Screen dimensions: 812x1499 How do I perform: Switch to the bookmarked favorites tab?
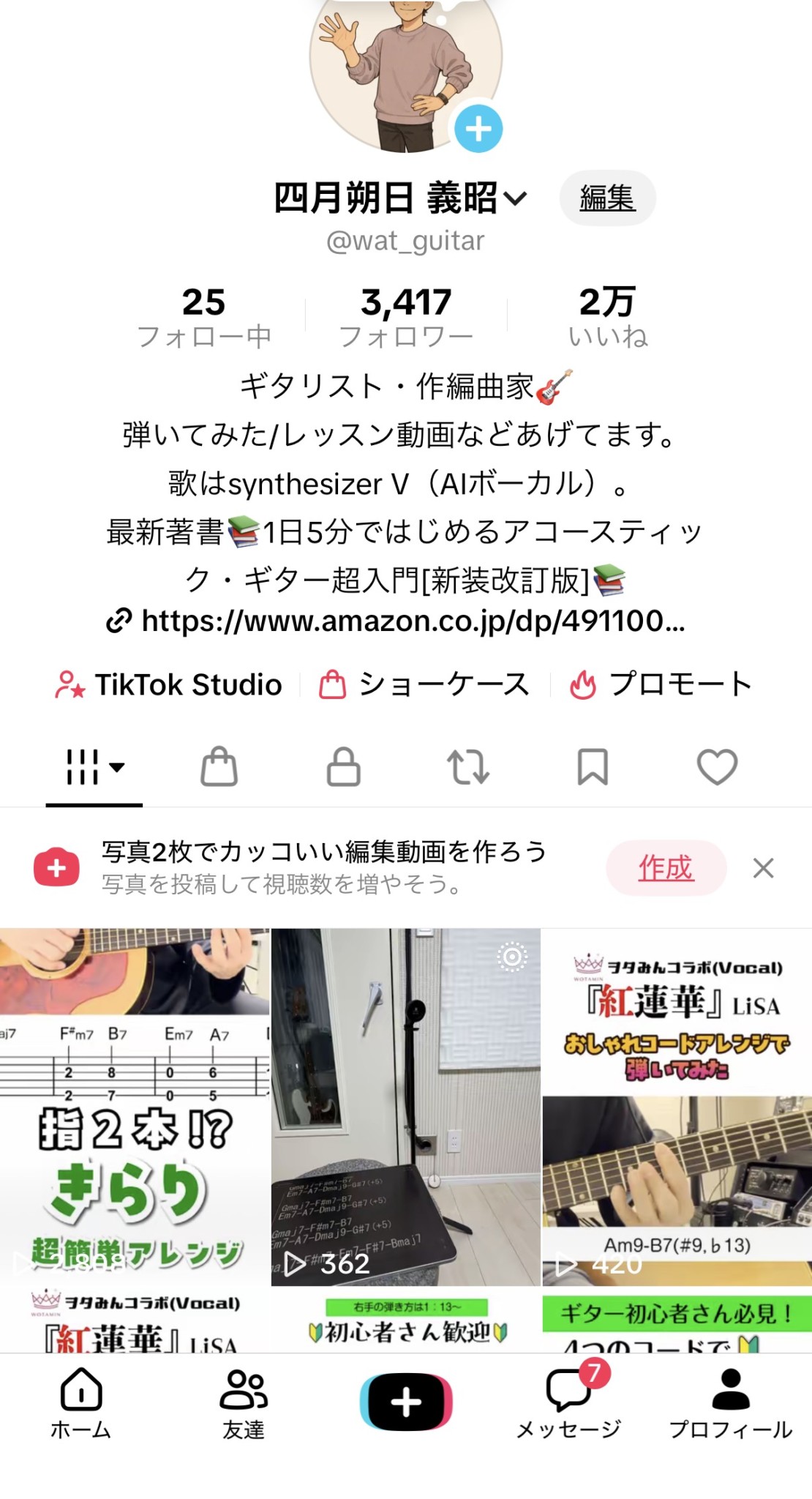click(593, 767)
